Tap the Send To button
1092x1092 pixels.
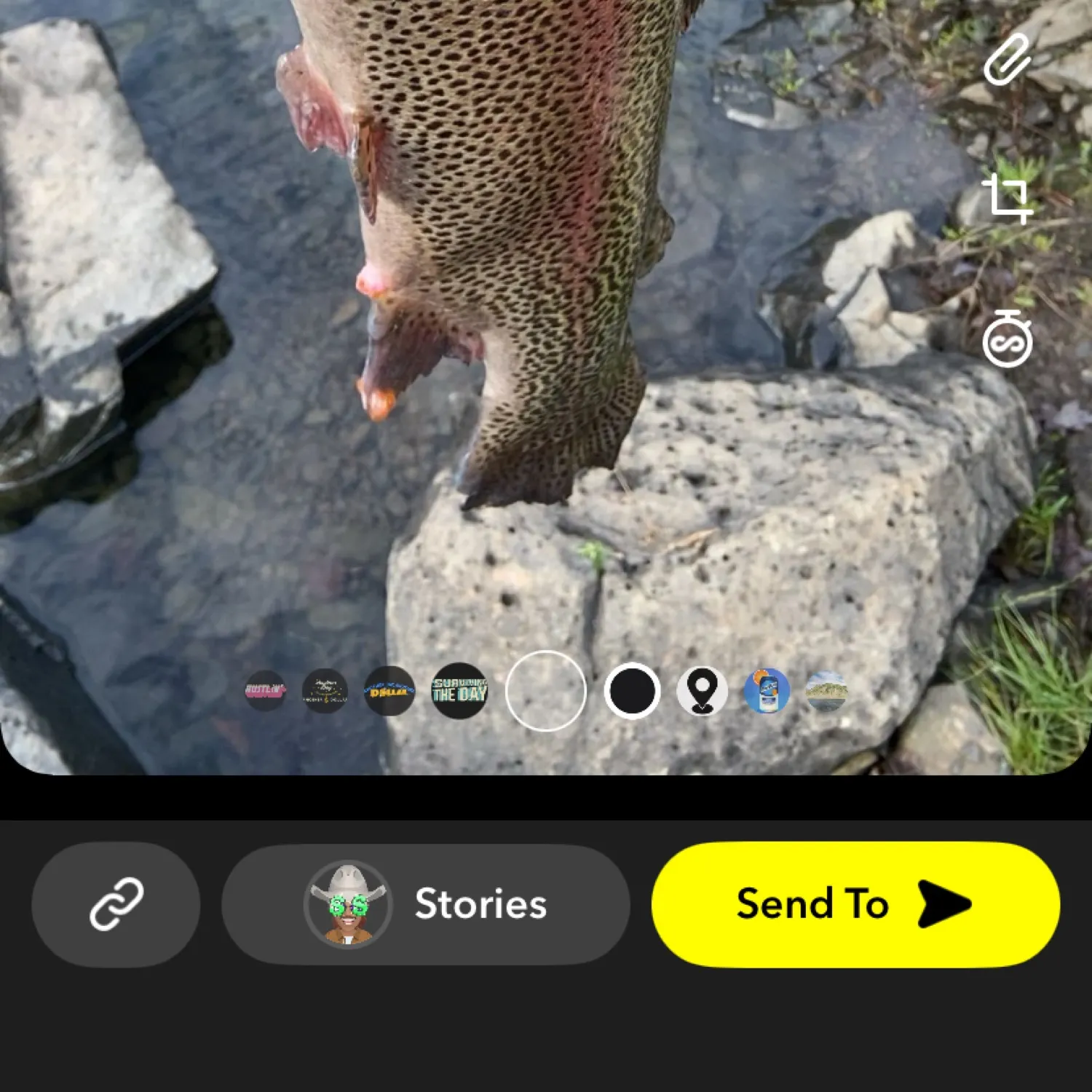(855, 904)
